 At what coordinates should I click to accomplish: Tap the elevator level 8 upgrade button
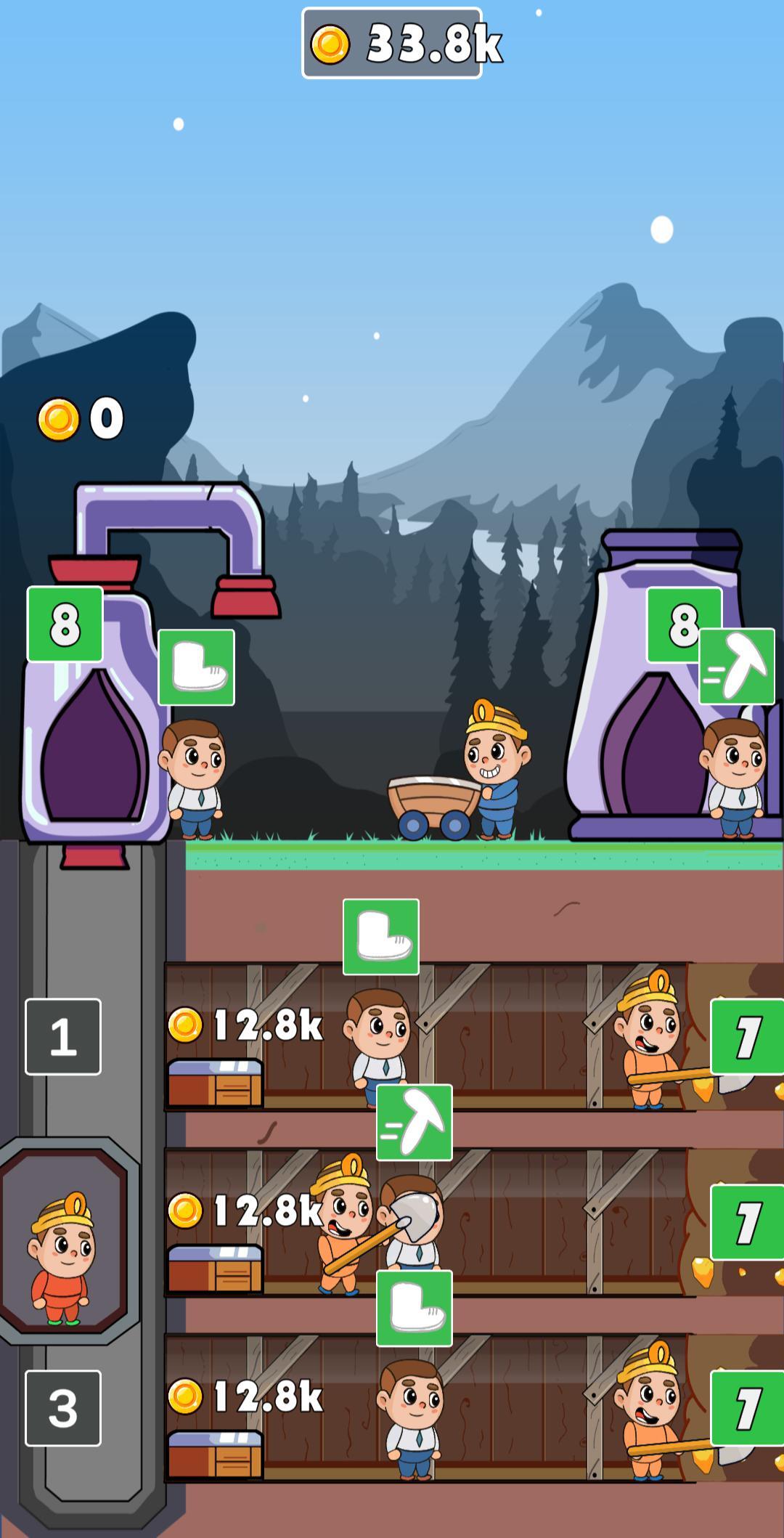coord(65,624)
